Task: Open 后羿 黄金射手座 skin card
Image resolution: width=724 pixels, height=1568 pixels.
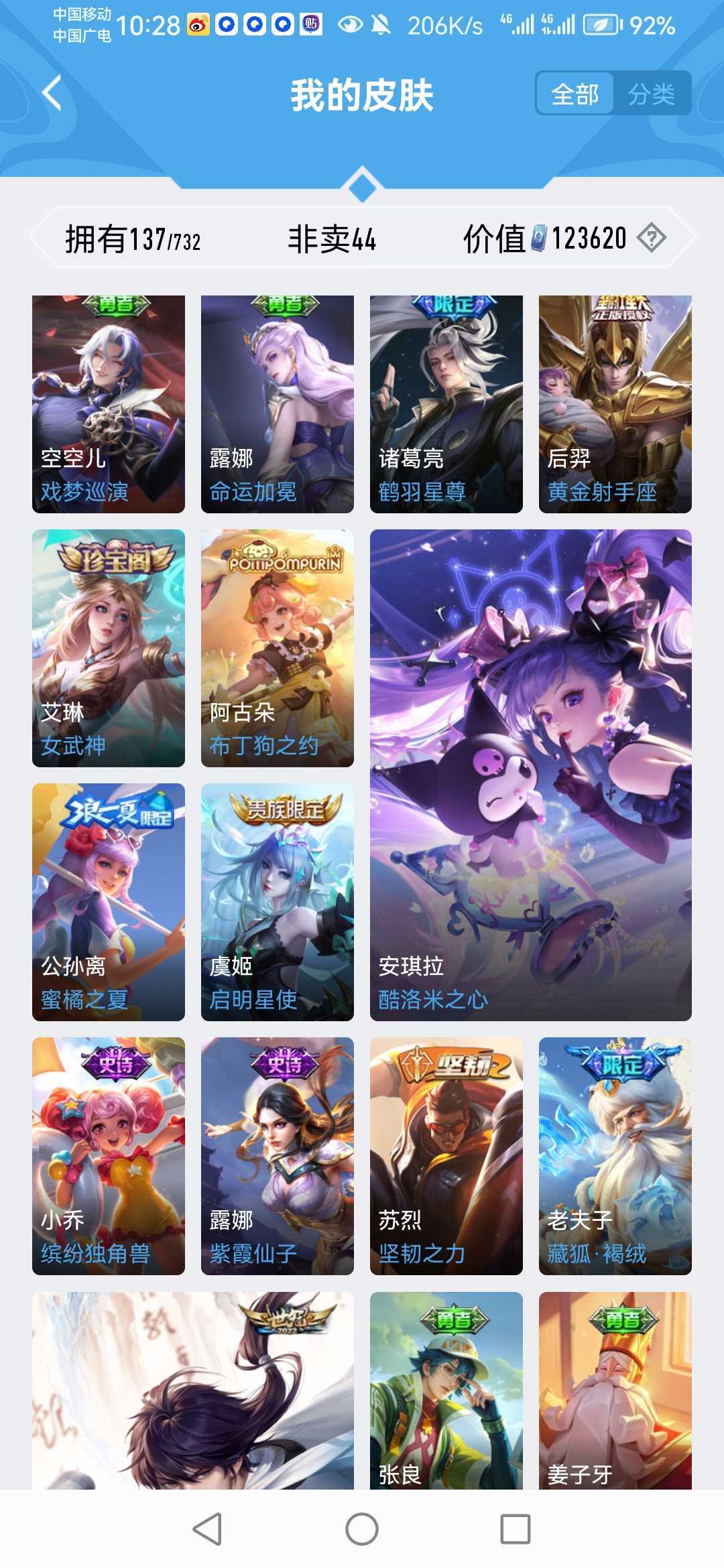Action: click(615, 404)
